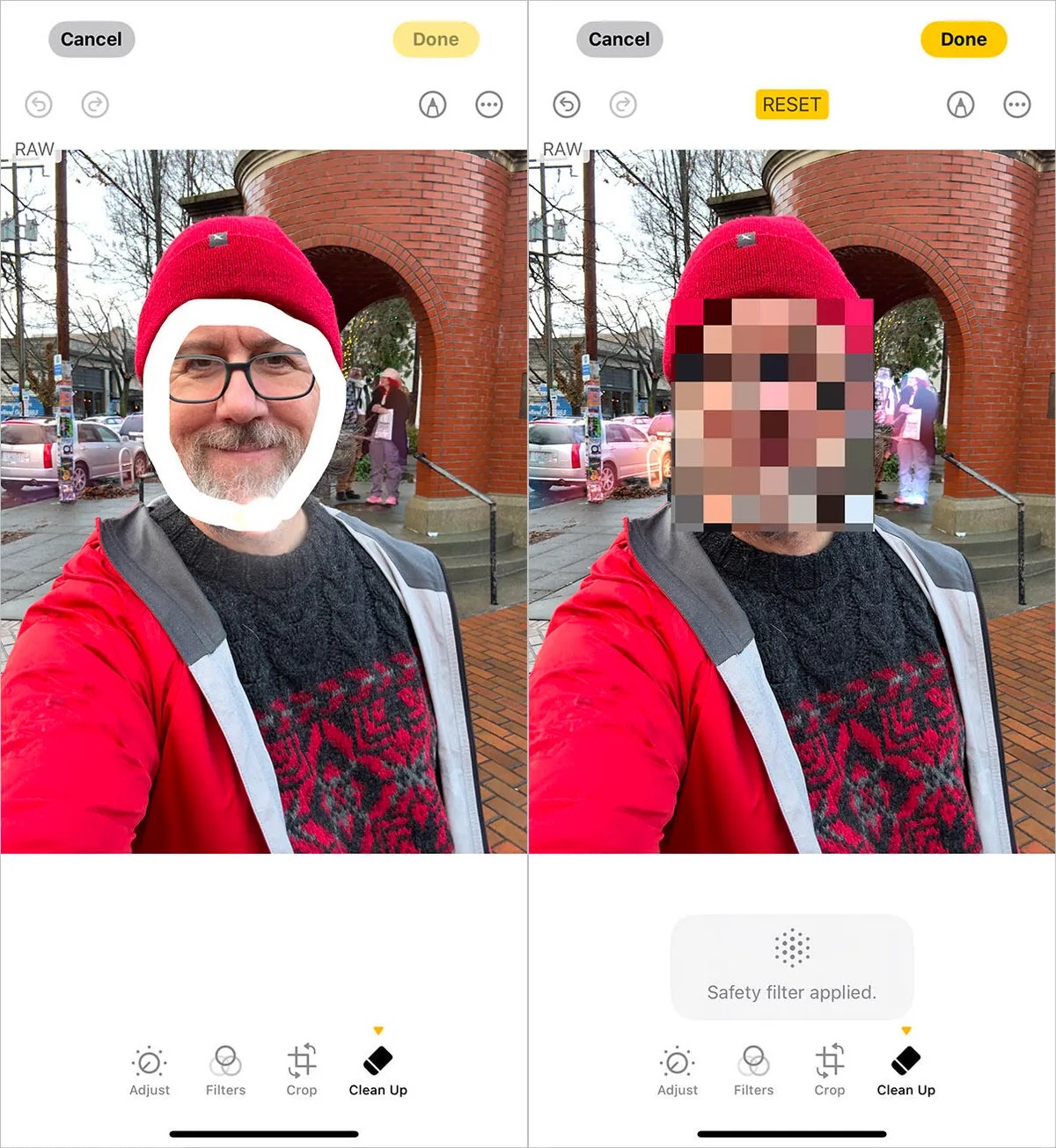Tap Done on the Safety filter screen
Image resolution: width=1056 pixels, height=1148 pixels.
click(963, 40)
